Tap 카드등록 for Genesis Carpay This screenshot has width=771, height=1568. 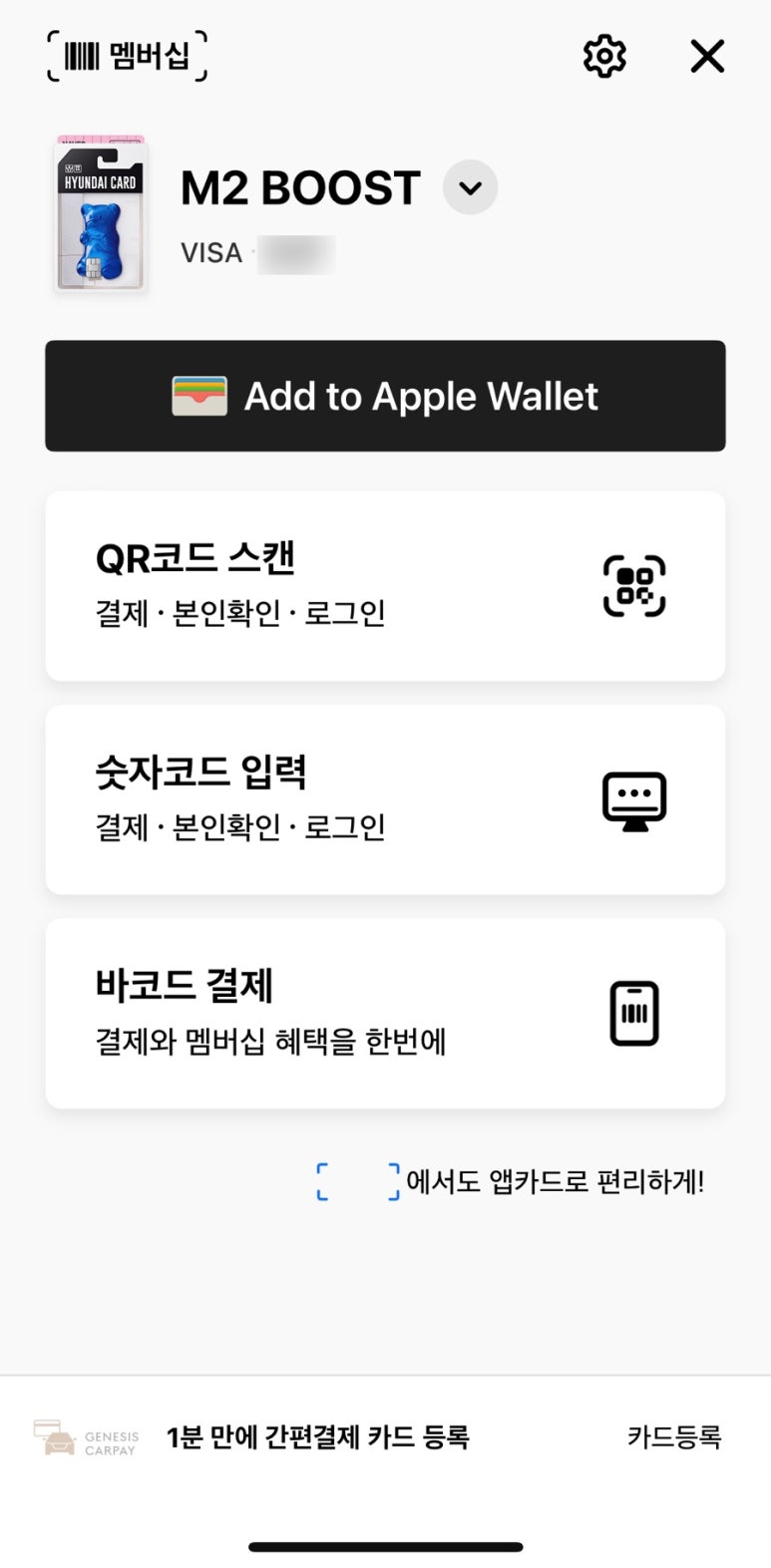point(673,1436)
